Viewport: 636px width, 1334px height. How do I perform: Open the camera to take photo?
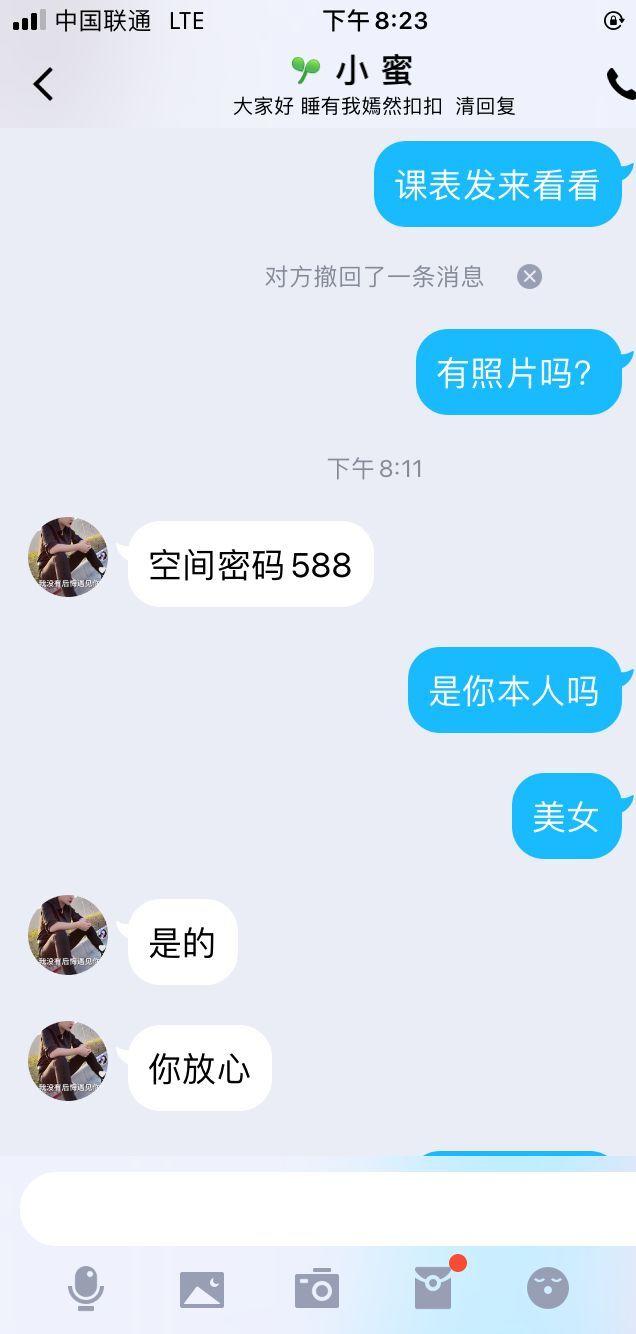click(x=317, y=1289)
